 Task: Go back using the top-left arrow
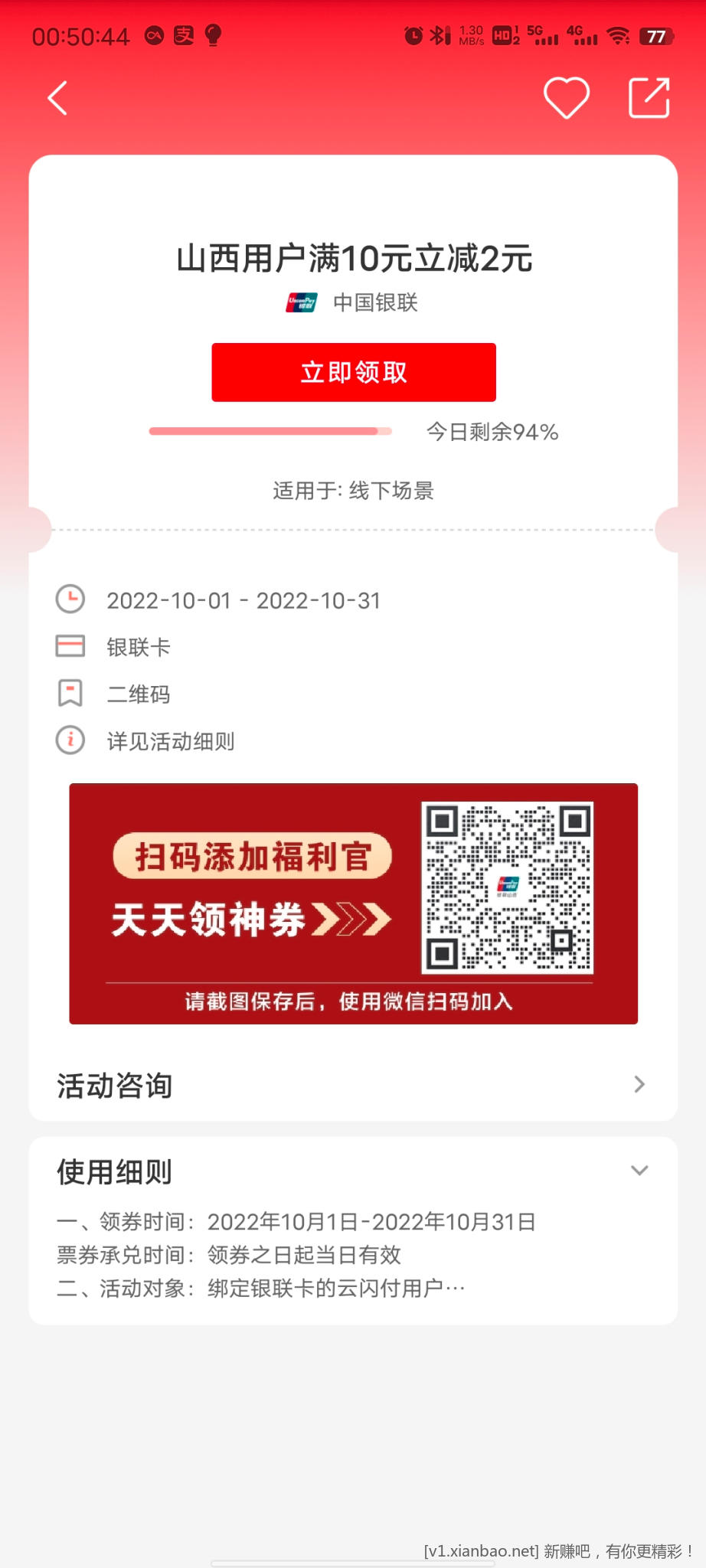tap(58, 98)
